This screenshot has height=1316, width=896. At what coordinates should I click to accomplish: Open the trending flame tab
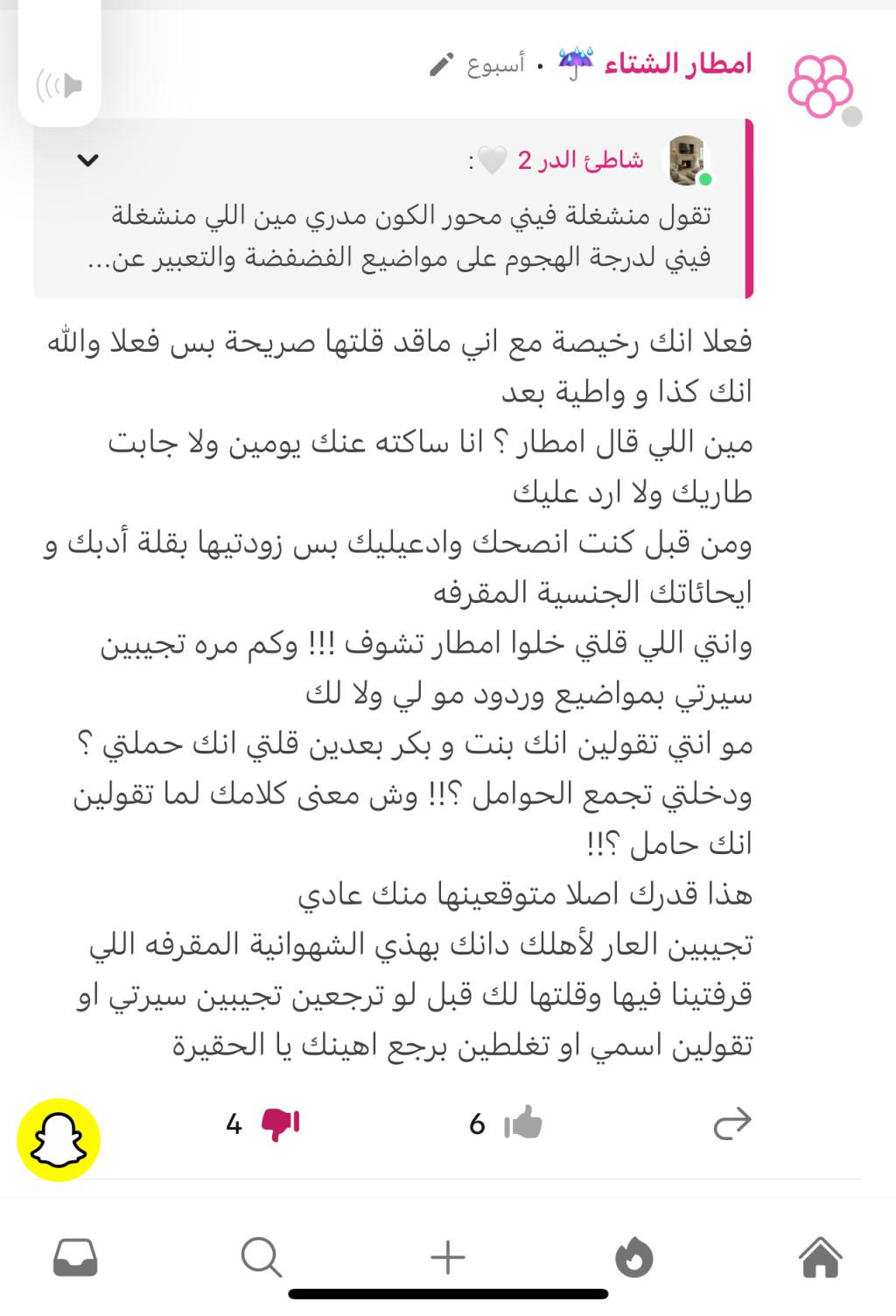[x=634, y=1258]
